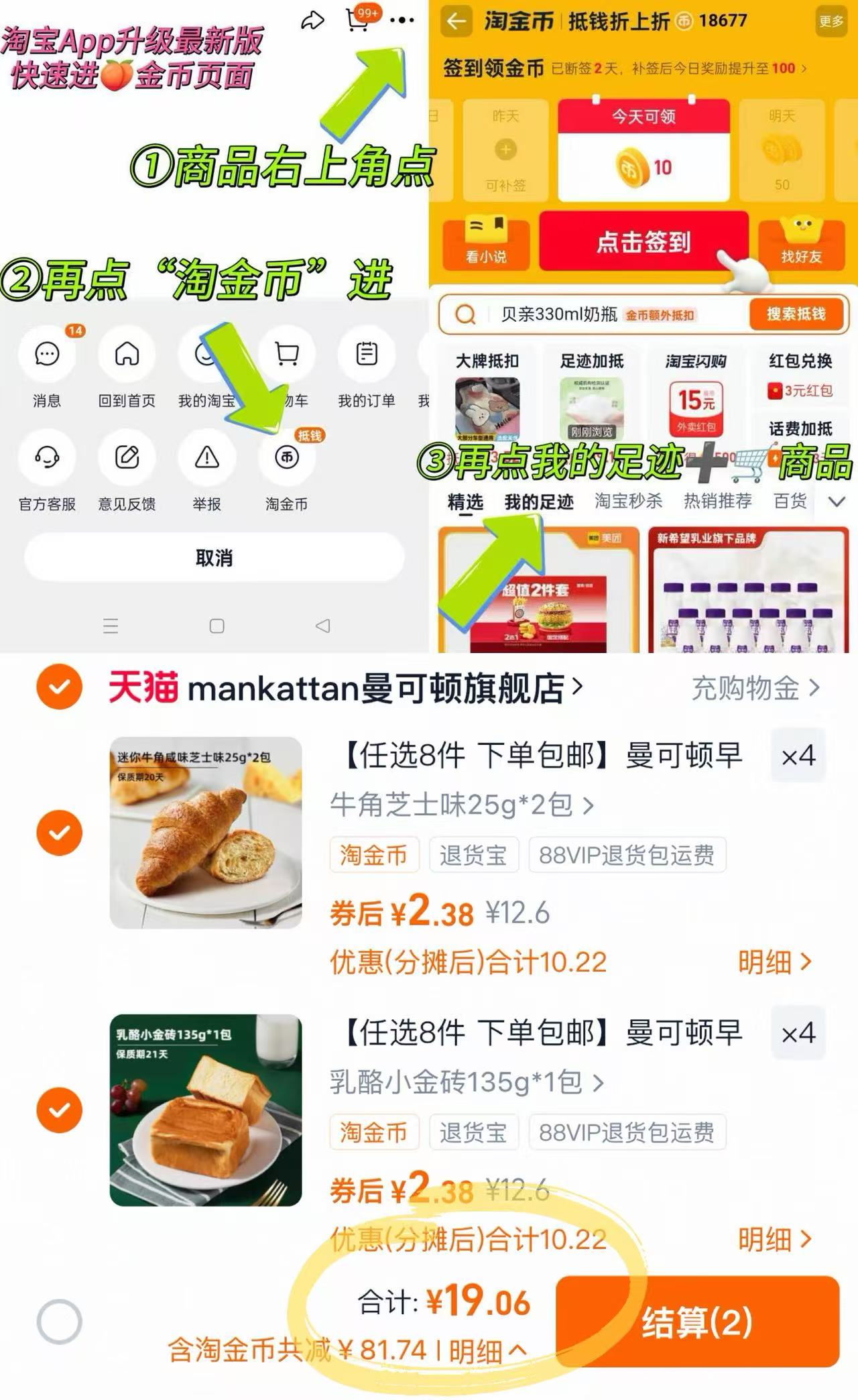Expand the category chevron beside 百货
This screenshot has width=858, height=1400.
(835, 500)
